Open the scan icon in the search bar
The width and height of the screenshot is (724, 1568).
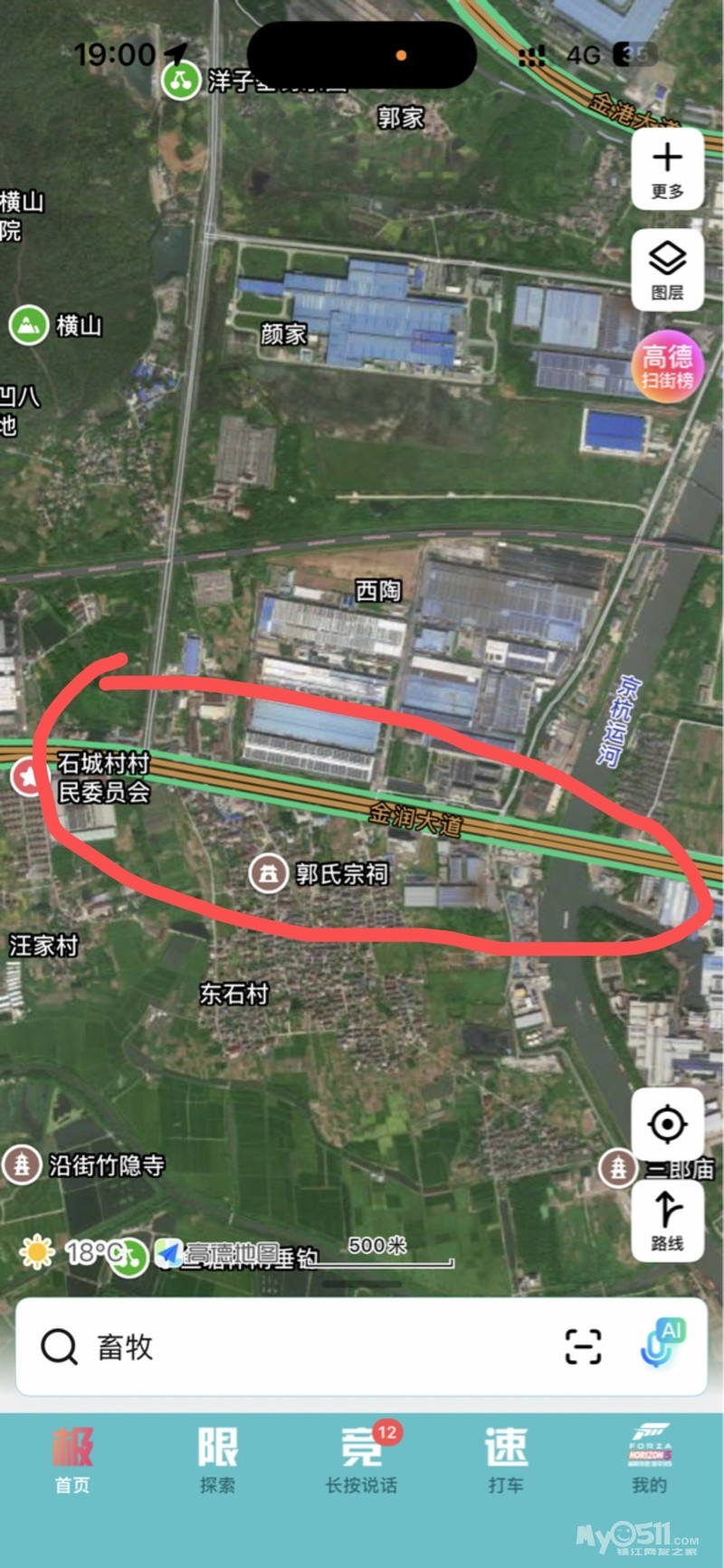(x=583, y=1347)
